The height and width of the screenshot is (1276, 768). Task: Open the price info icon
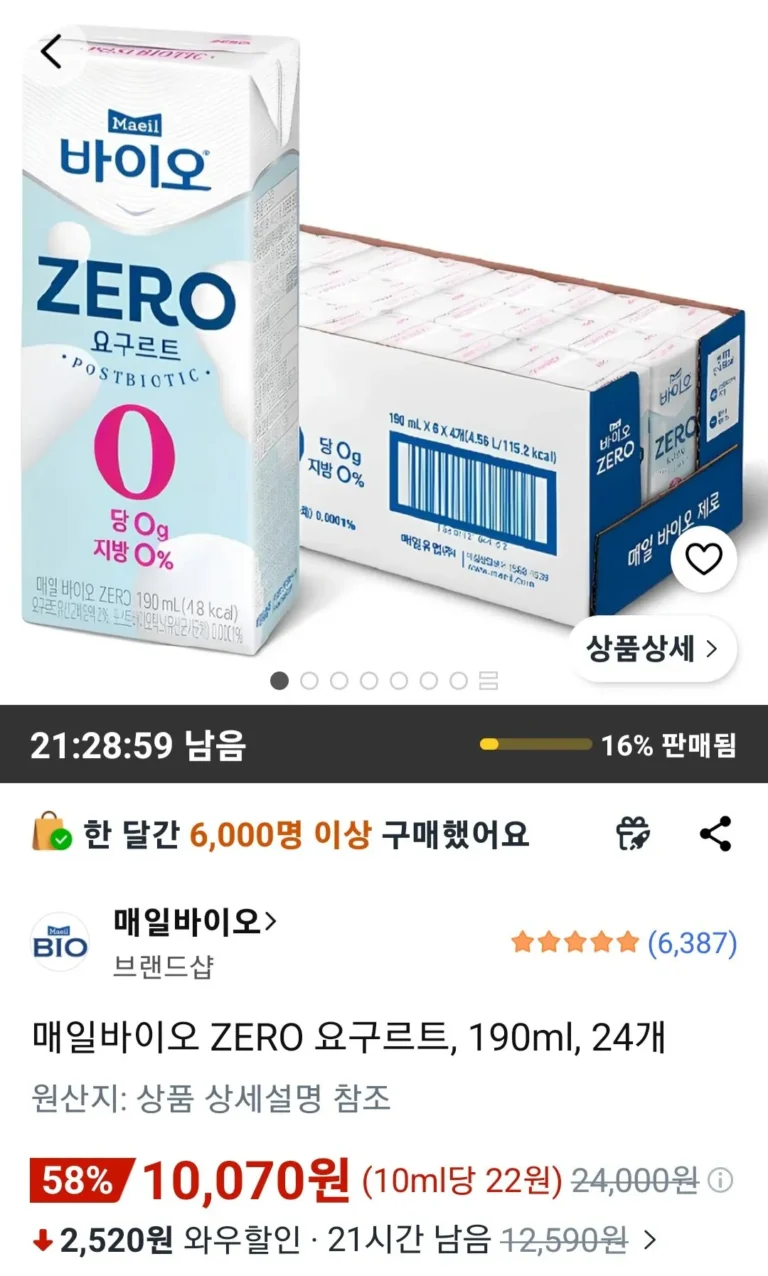[x=720, y=1181]
